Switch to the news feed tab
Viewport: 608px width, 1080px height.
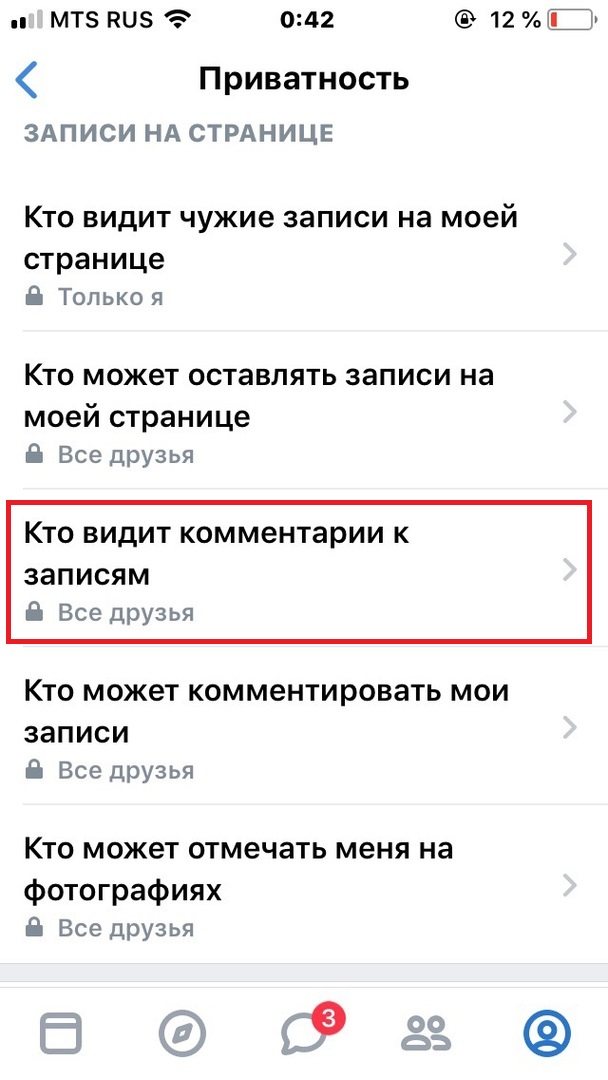61,1033
